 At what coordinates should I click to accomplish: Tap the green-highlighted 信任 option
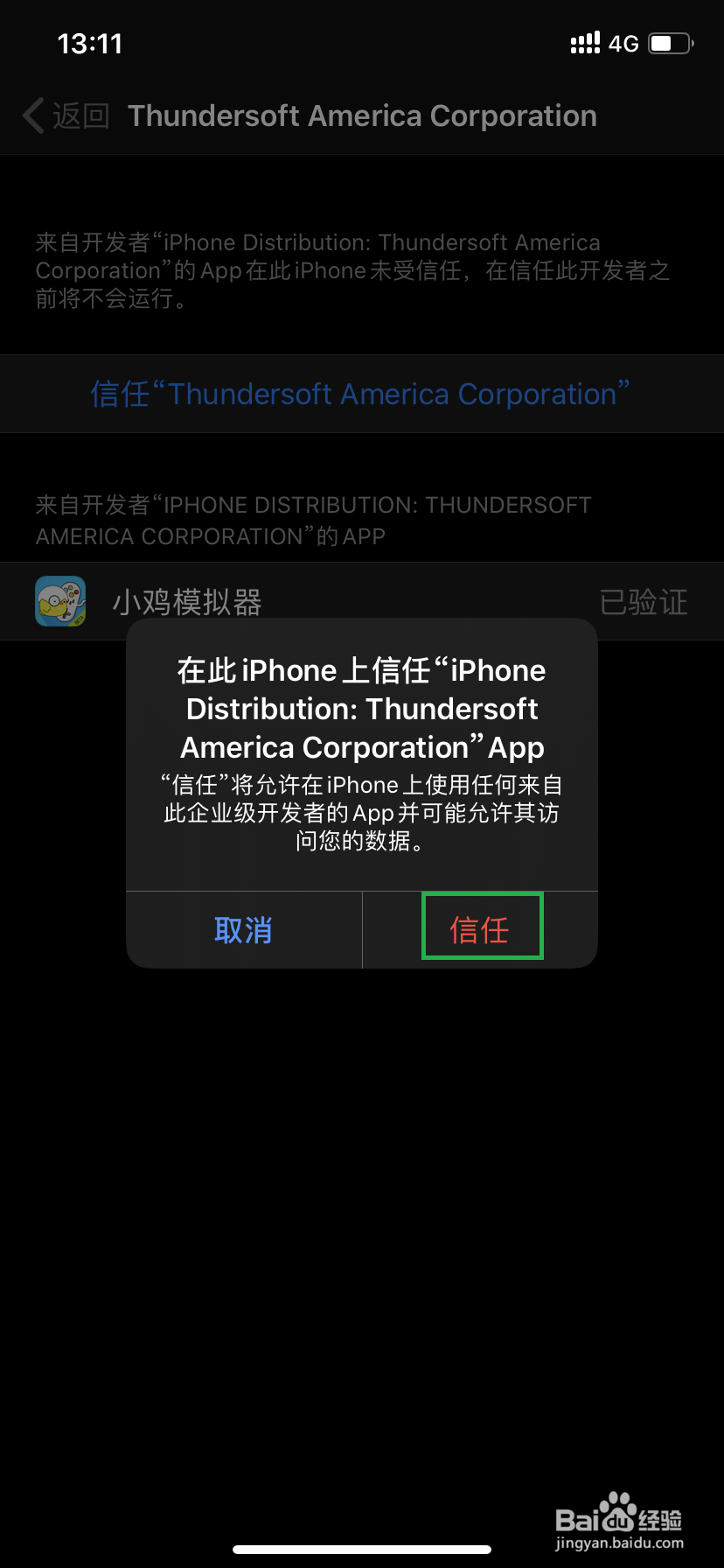(x=482, y=929)
